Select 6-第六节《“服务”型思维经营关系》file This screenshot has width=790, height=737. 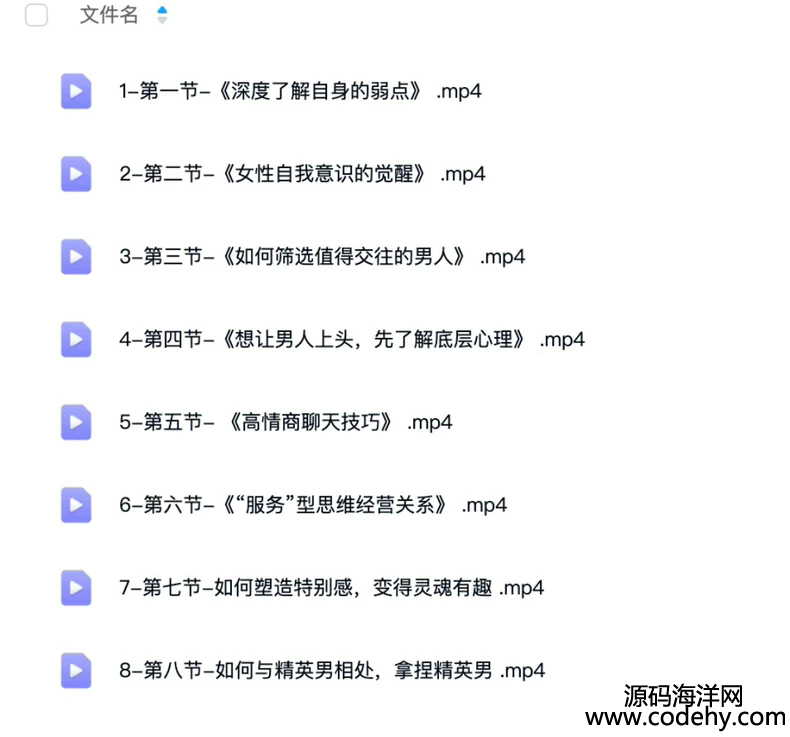(x=312, y=505)
